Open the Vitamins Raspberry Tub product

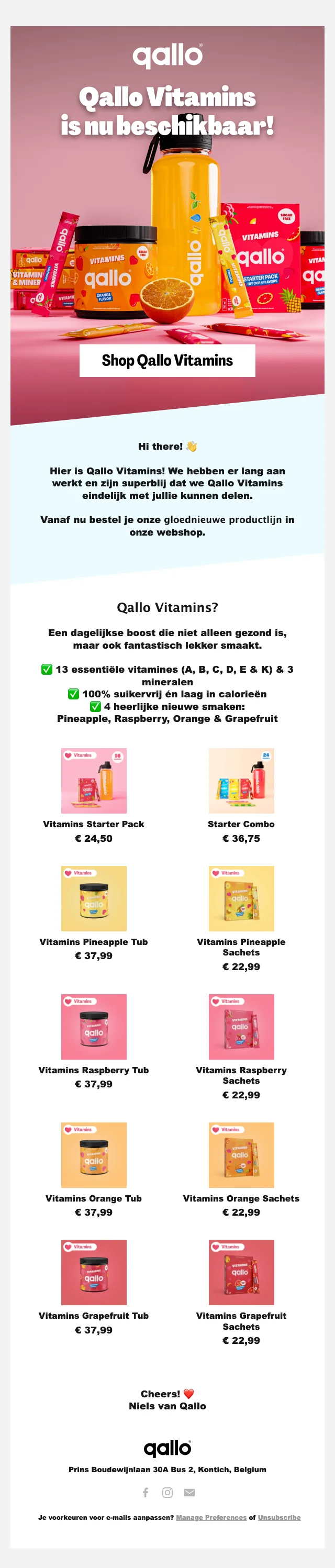point(94,1026)
